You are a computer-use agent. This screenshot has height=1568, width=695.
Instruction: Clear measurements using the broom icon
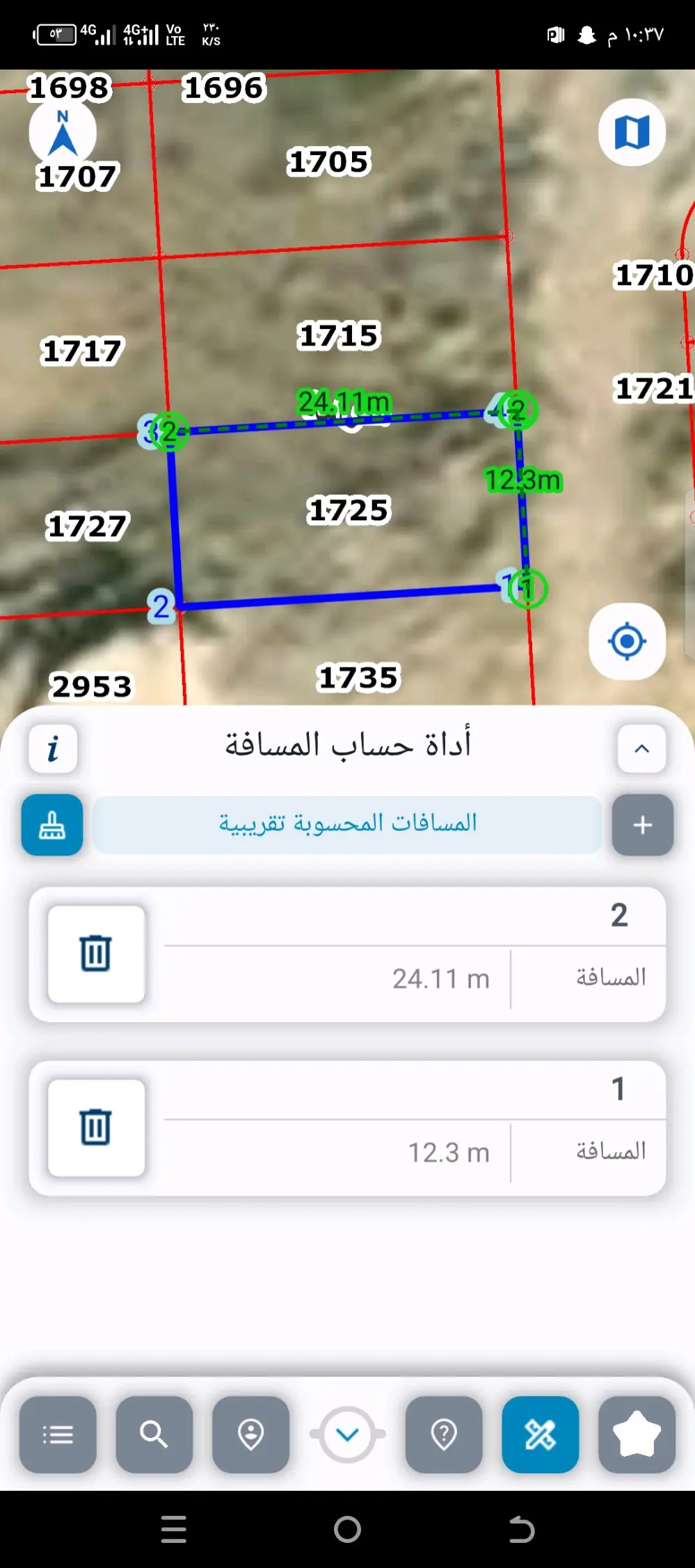click(x=51, y=826)
